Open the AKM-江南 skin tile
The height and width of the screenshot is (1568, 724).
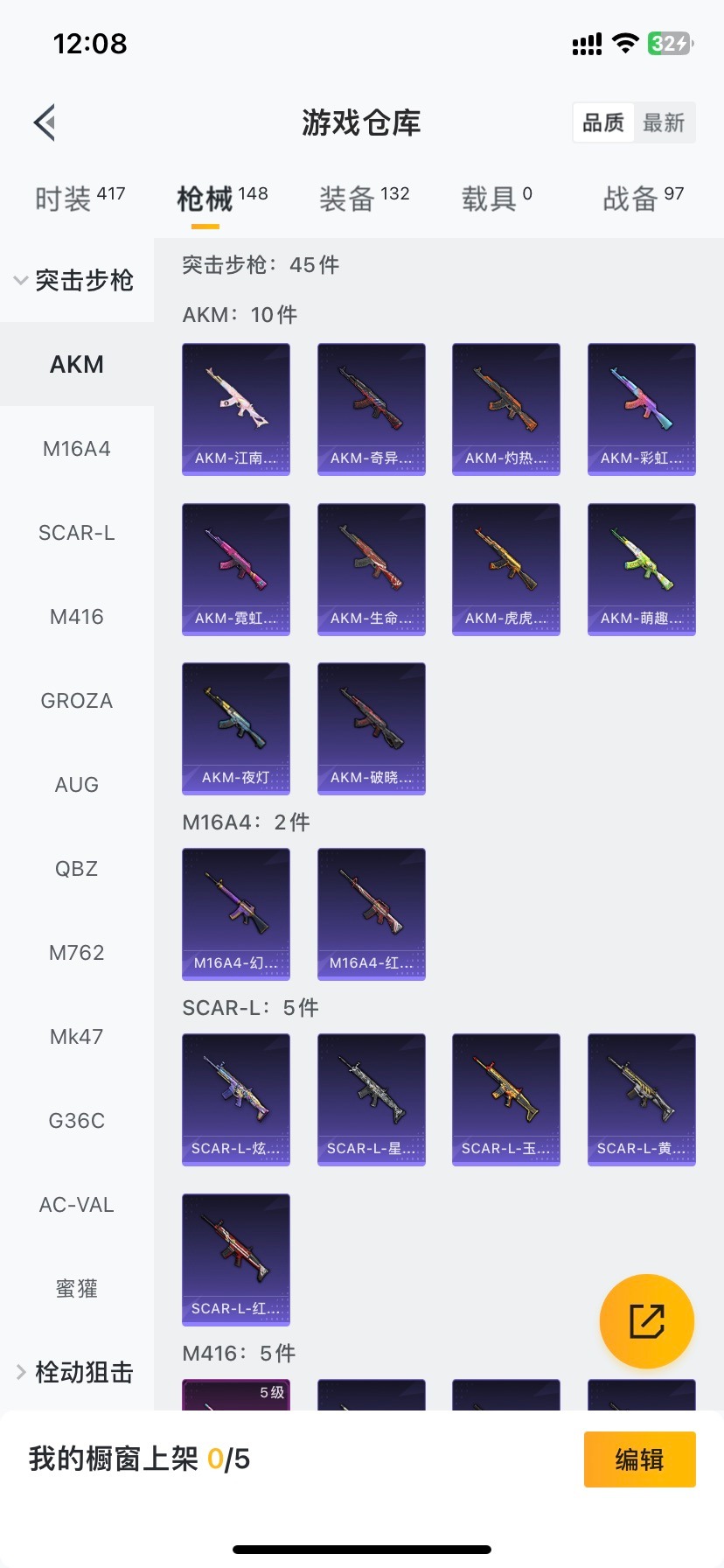(236, 409)
